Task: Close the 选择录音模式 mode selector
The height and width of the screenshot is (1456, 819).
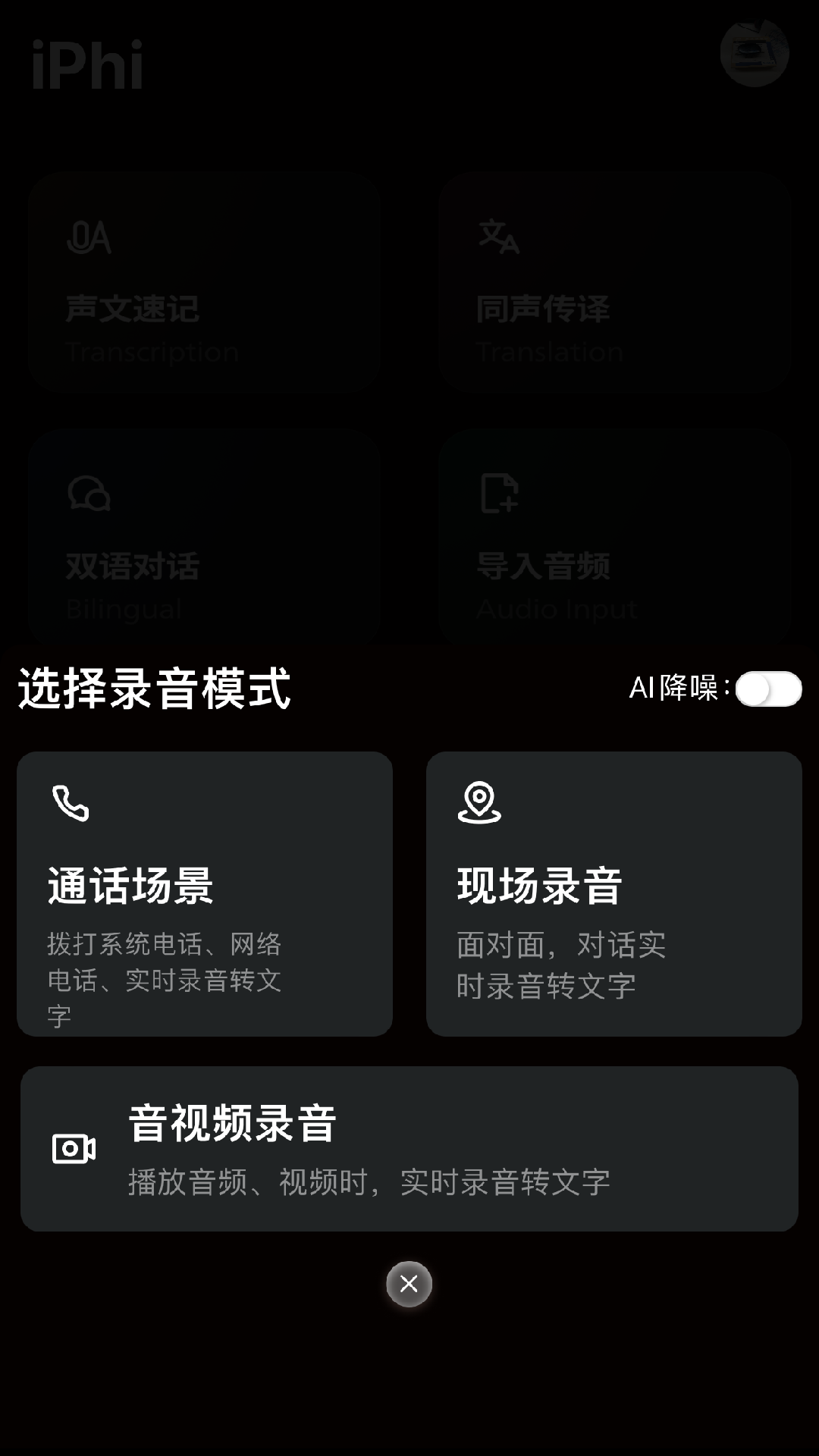Action: pyautogui.click(x=409, y=1283)
